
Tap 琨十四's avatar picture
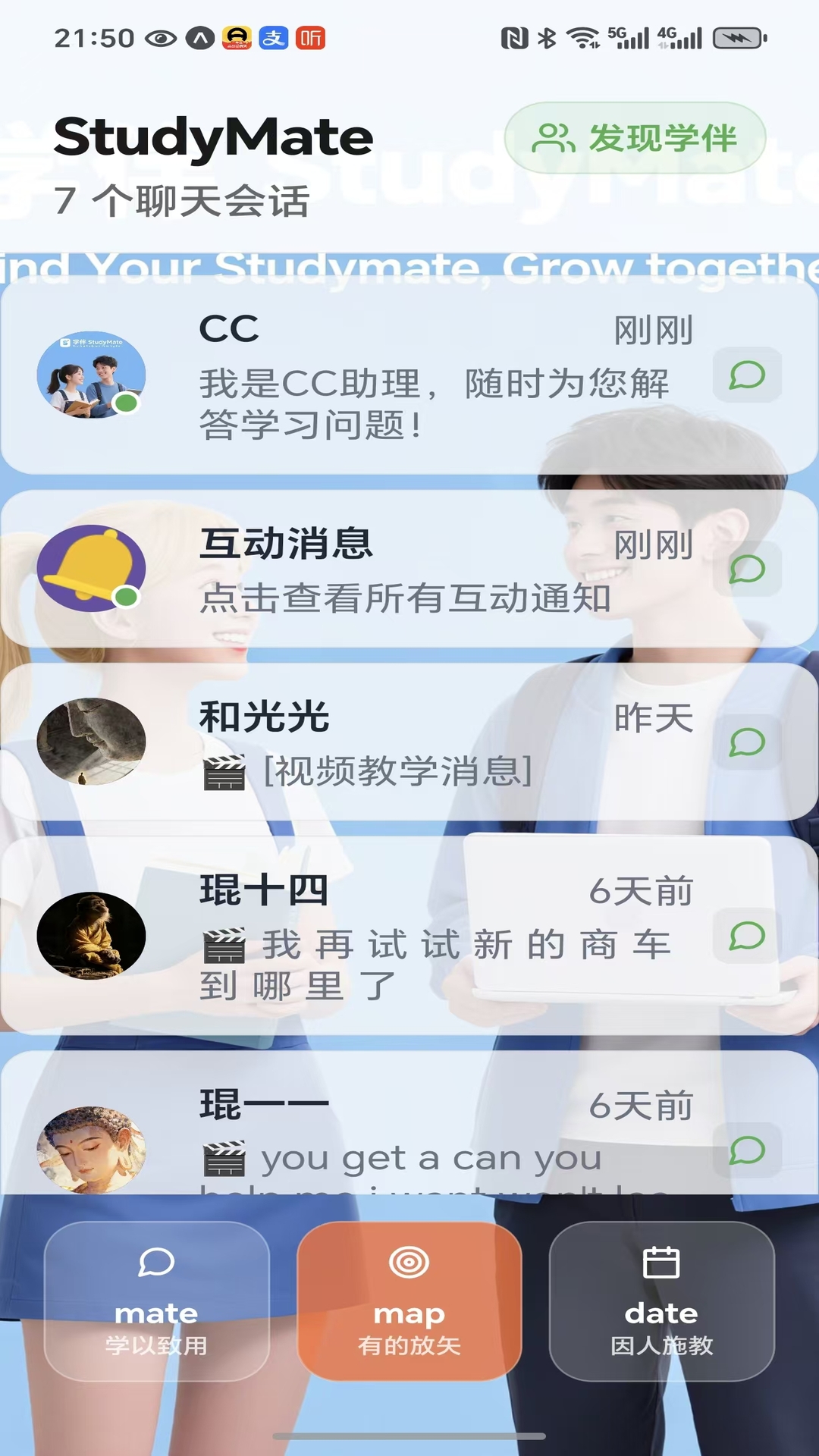pyautogui.click(x=91, y=936)
